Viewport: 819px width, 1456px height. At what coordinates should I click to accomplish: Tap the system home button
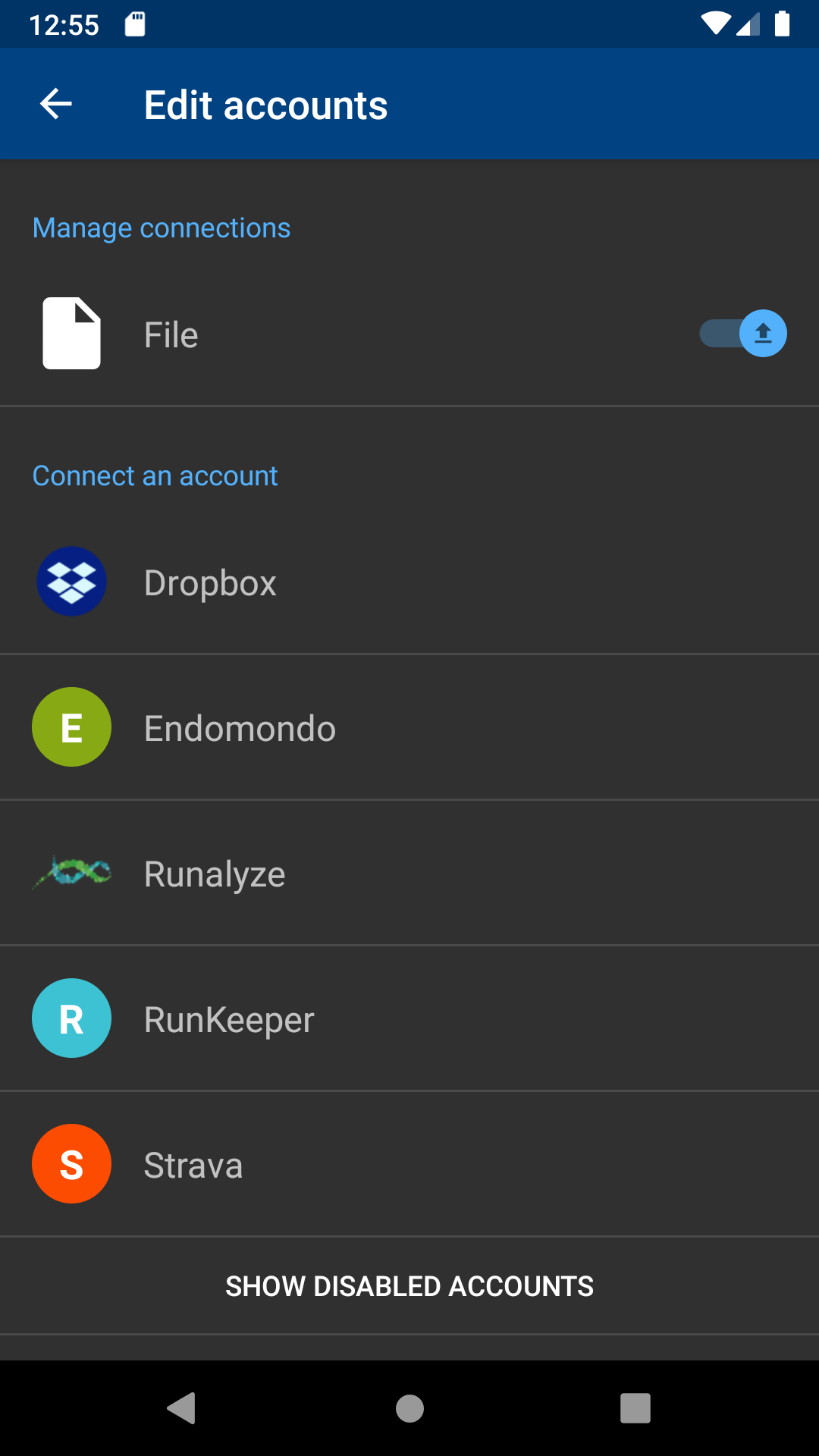(409, 1408)
